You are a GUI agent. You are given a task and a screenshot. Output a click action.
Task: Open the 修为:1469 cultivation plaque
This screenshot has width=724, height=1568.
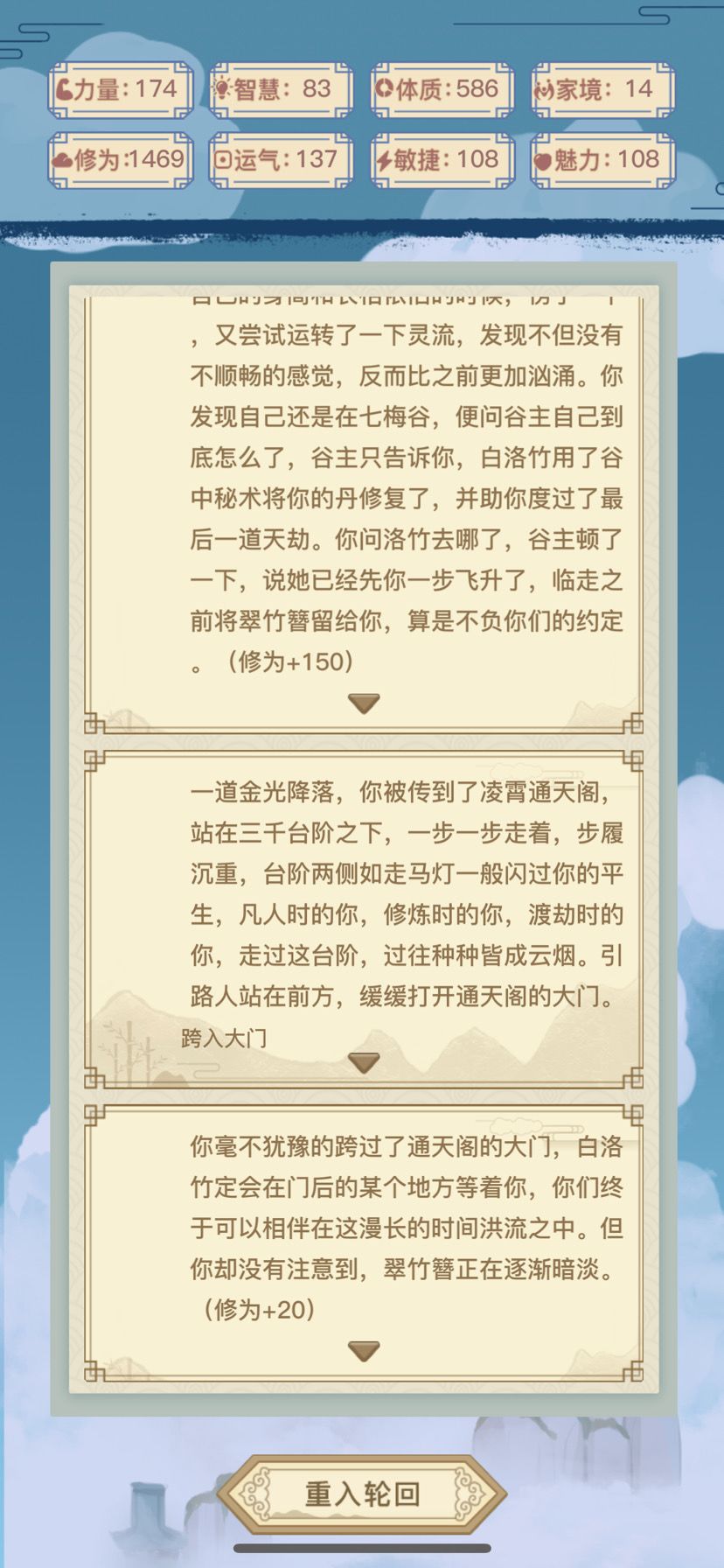(x=120, y=160)
